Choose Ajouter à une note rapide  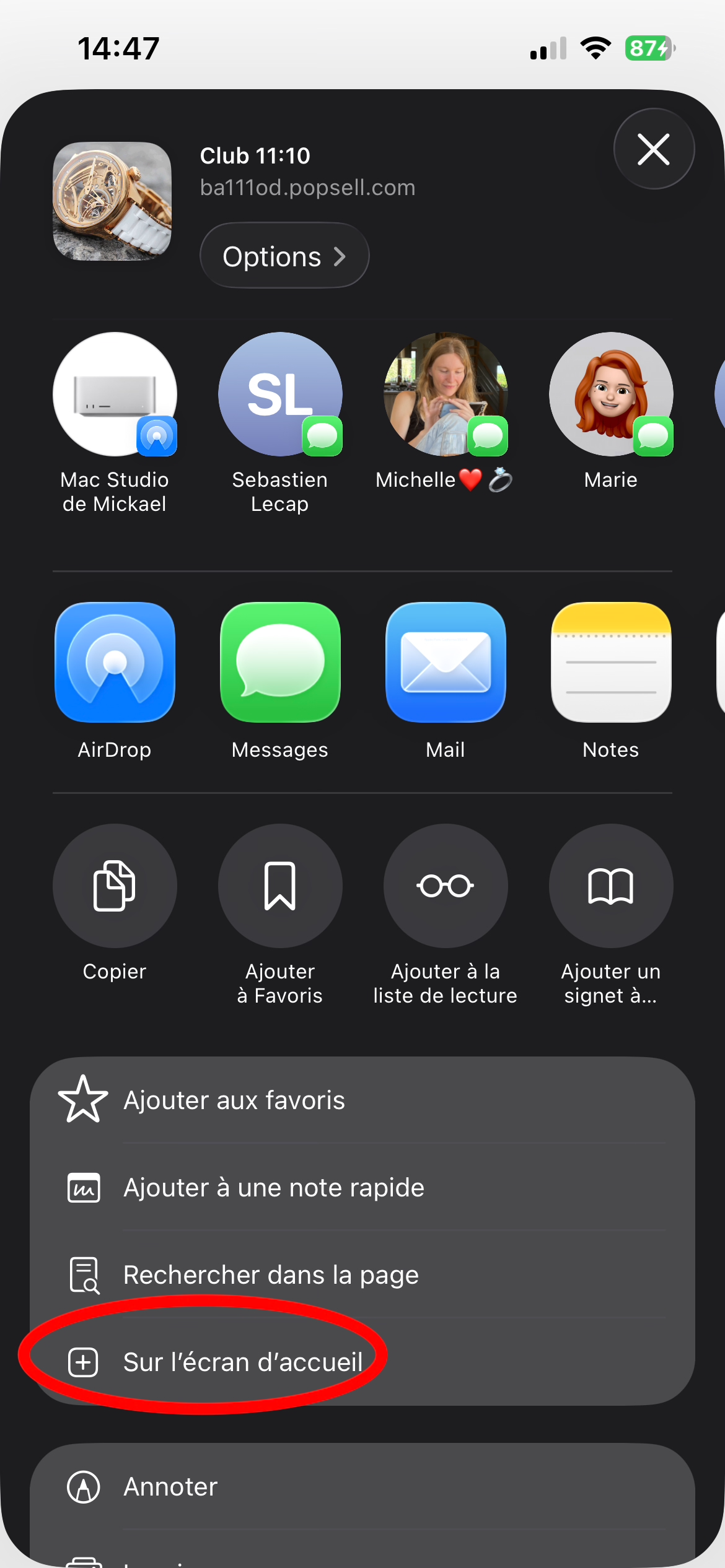(x=362, y=1188)
